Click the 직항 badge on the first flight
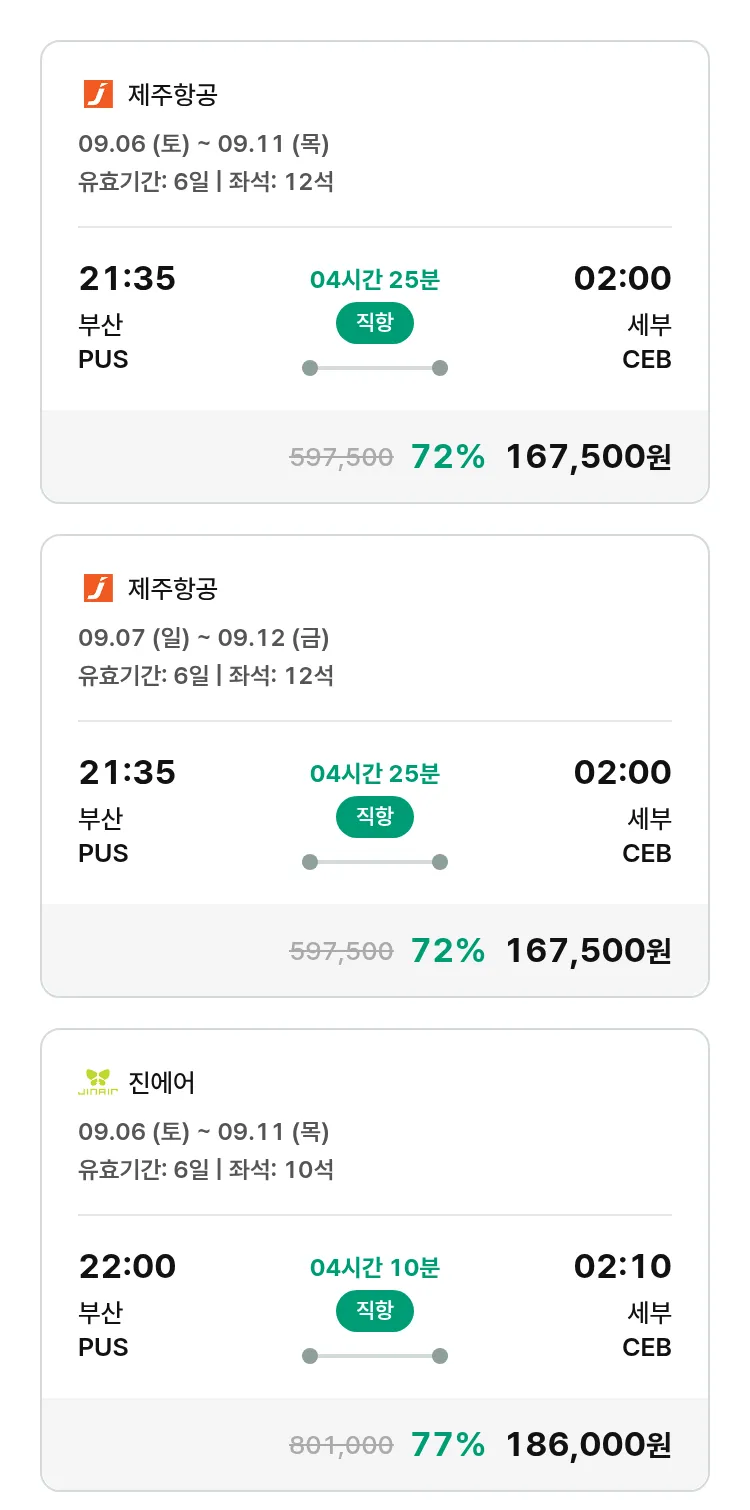Viewport: 750px width, 1510px height. point(374,324)
